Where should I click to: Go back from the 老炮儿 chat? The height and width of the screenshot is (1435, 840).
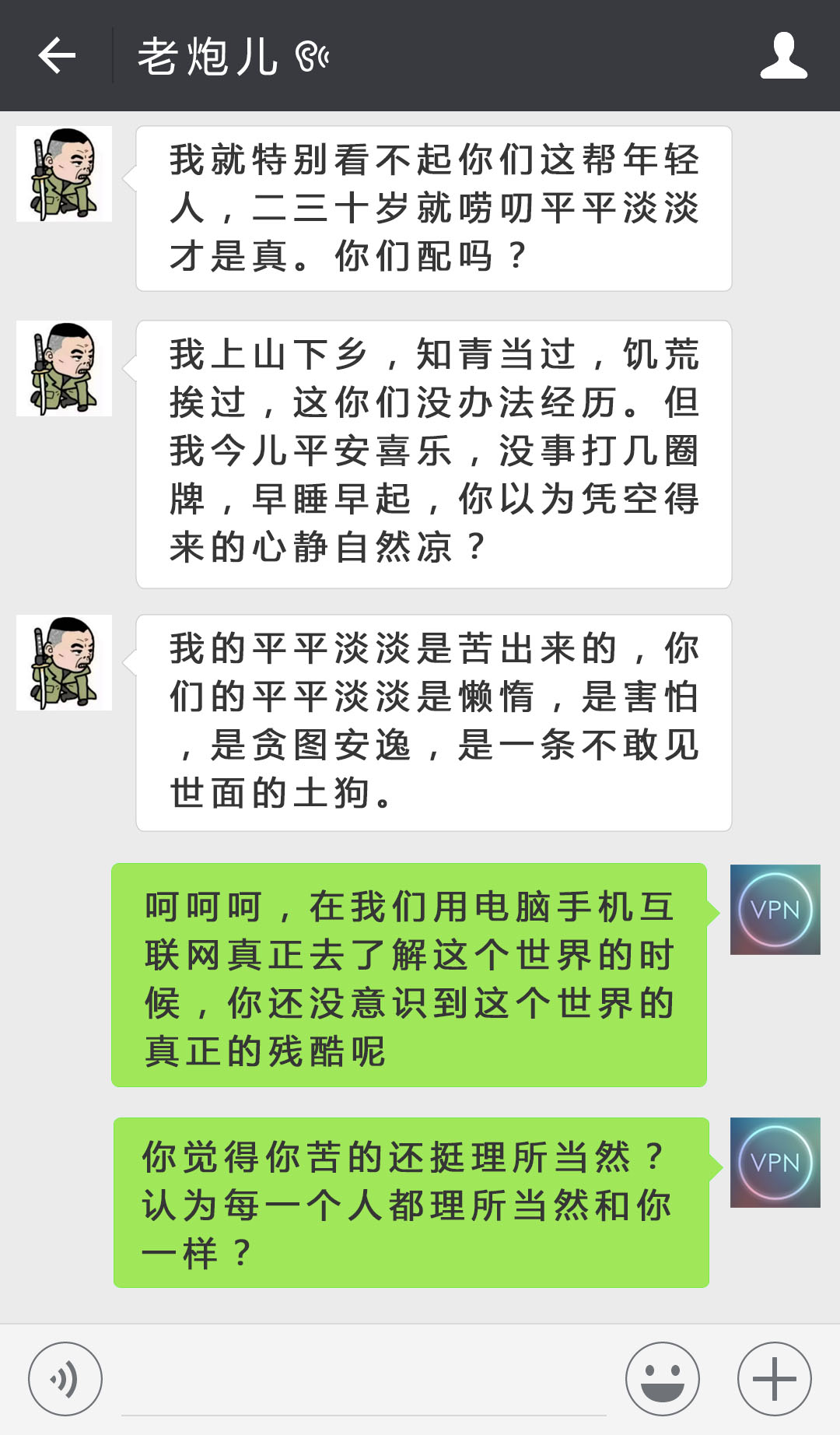click(57, 56)
